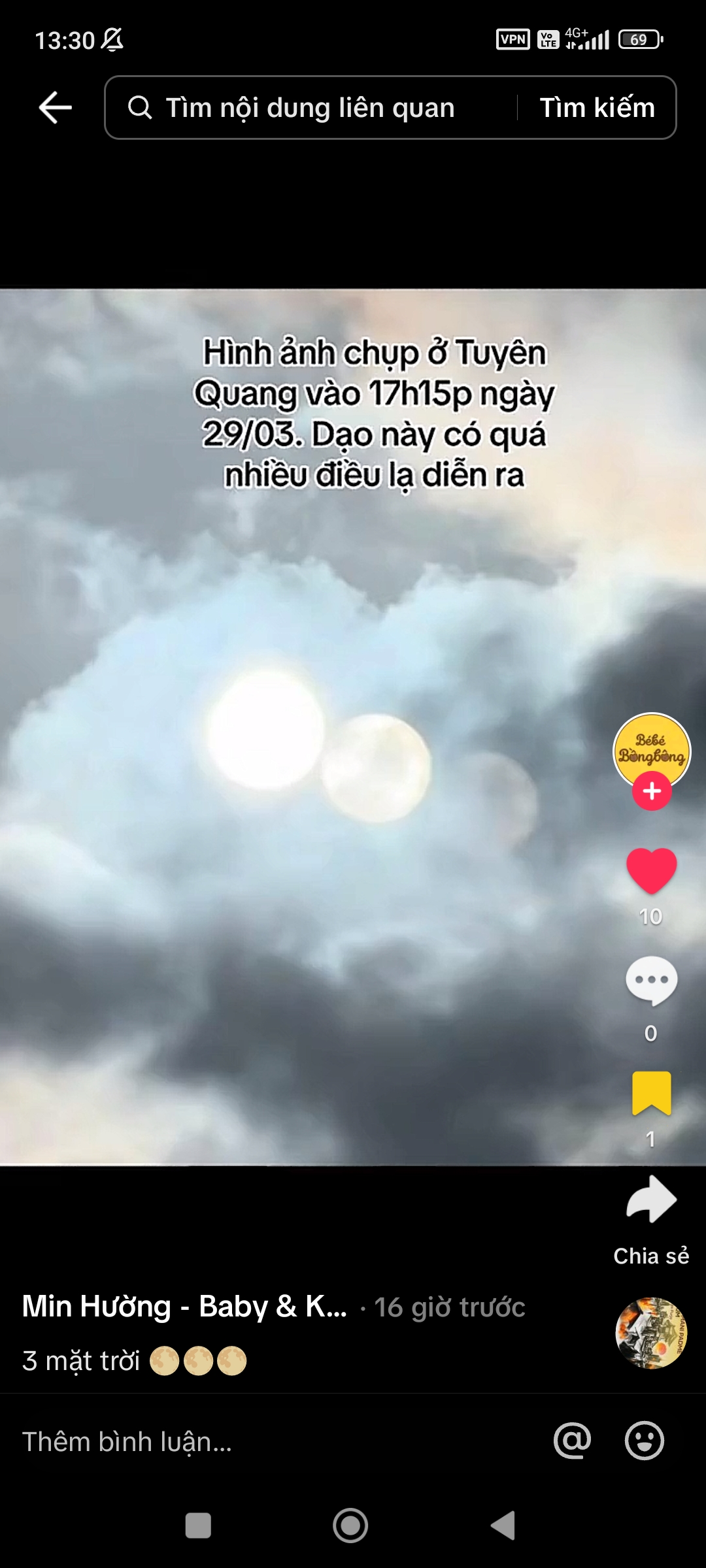This screenshot has width=706, height=1568.
Task: Open the comments bubble
Action: point(651,980)
